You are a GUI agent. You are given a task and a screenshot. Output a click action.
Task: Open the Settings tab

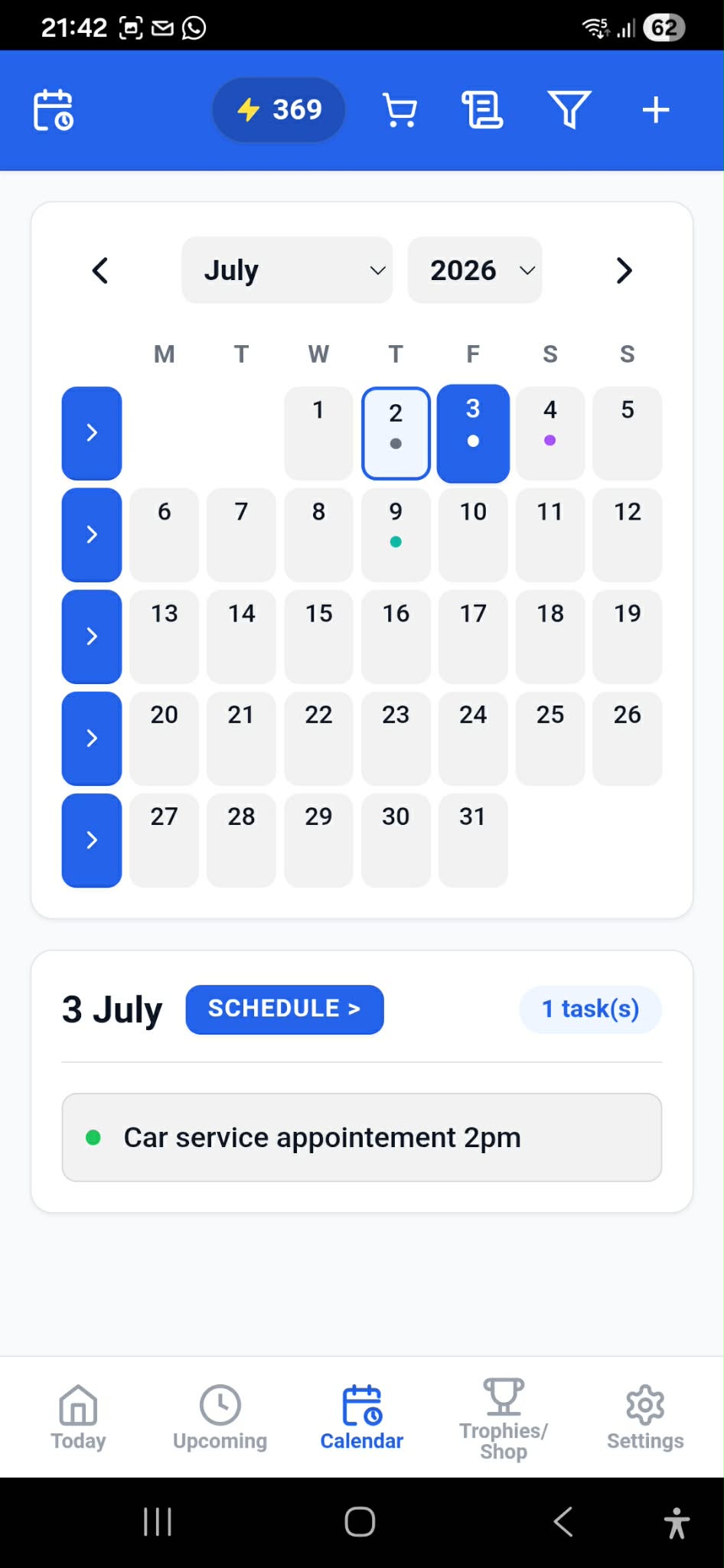point(645,1417)
